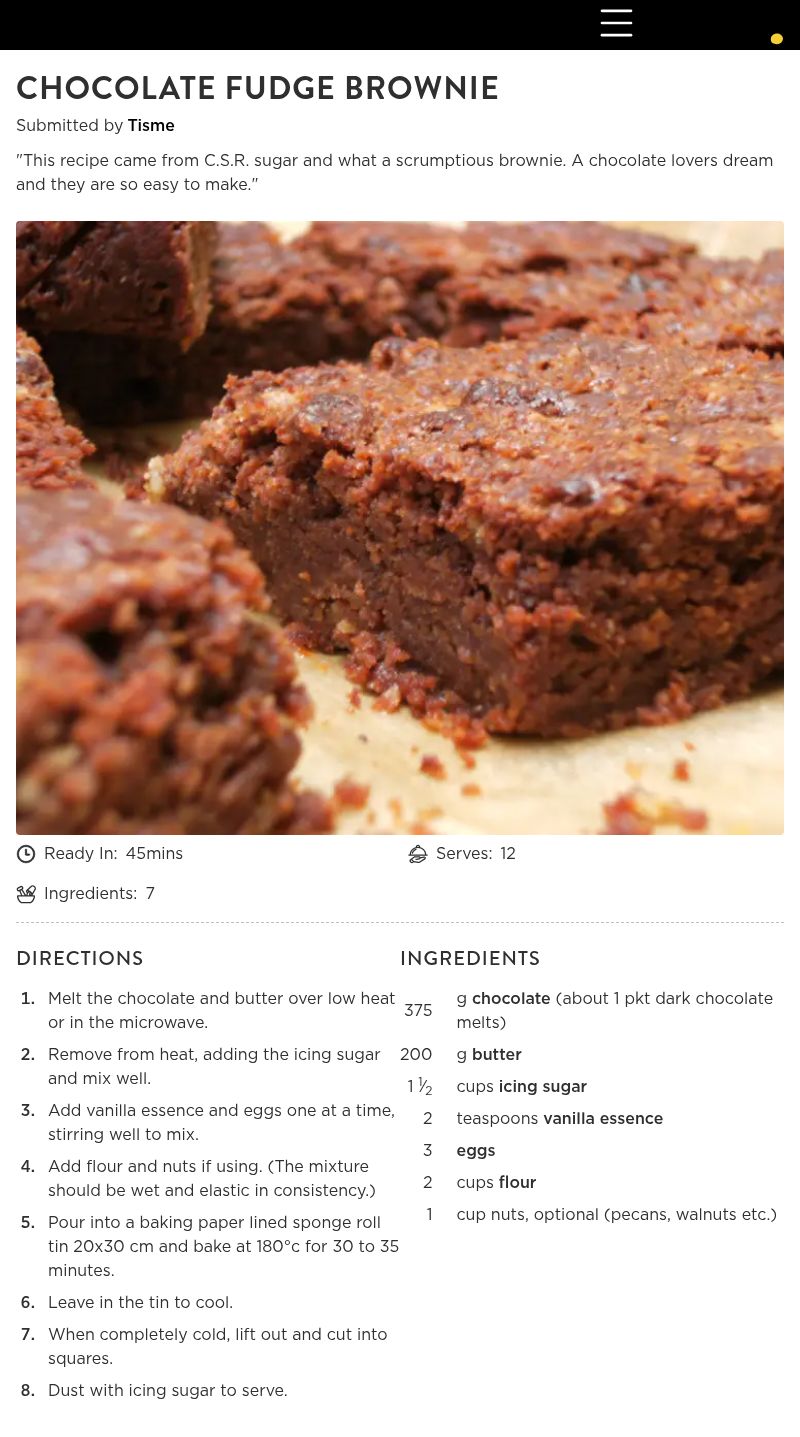
Task: Open the icing sugar ingredient link
Action: (543, 1086)
